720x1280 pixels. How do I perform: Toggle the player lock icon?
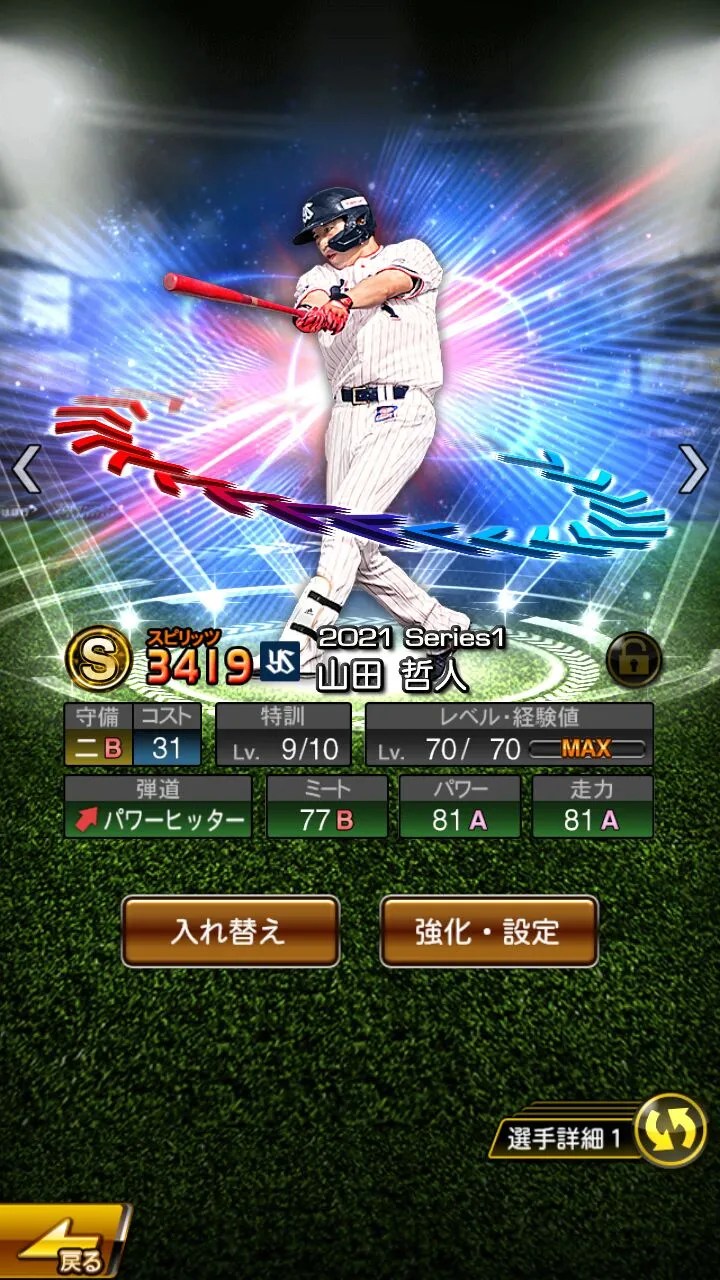633,658
